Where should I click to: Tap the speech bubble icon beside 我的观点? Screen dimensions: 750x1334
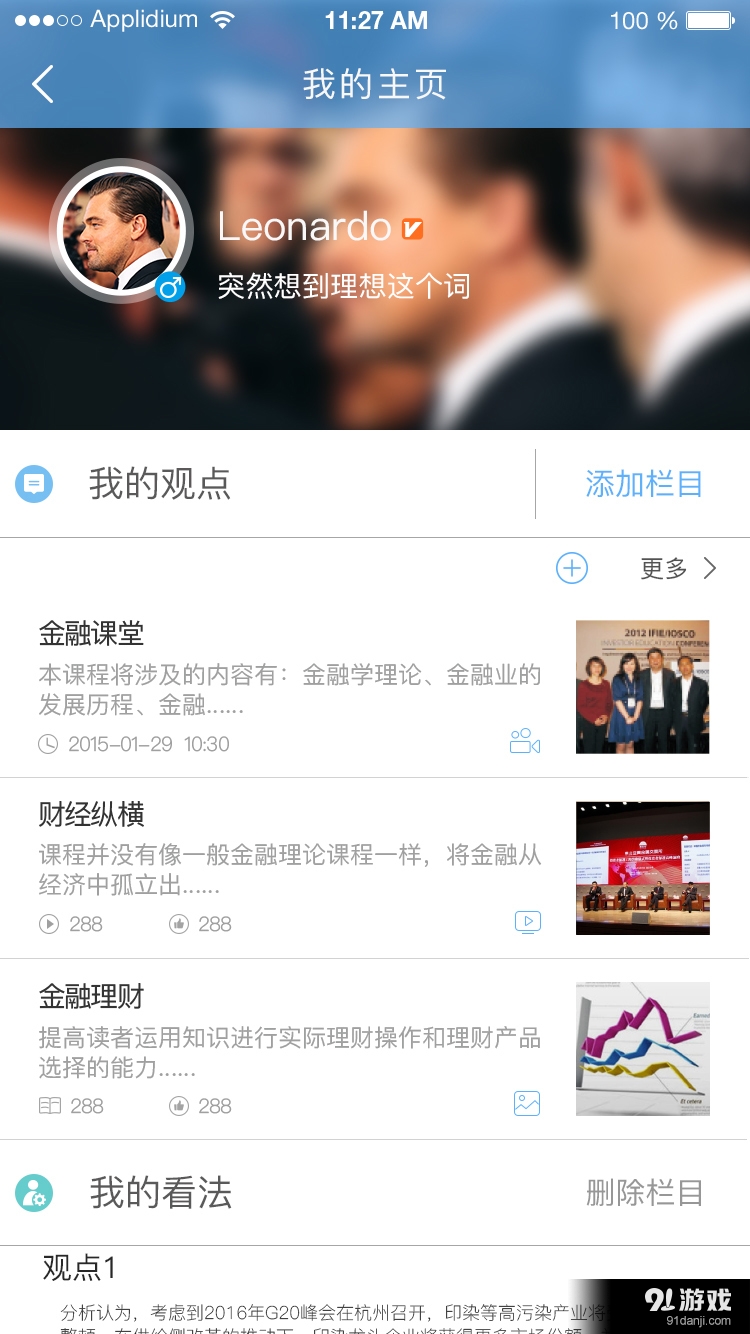[36, 483]
